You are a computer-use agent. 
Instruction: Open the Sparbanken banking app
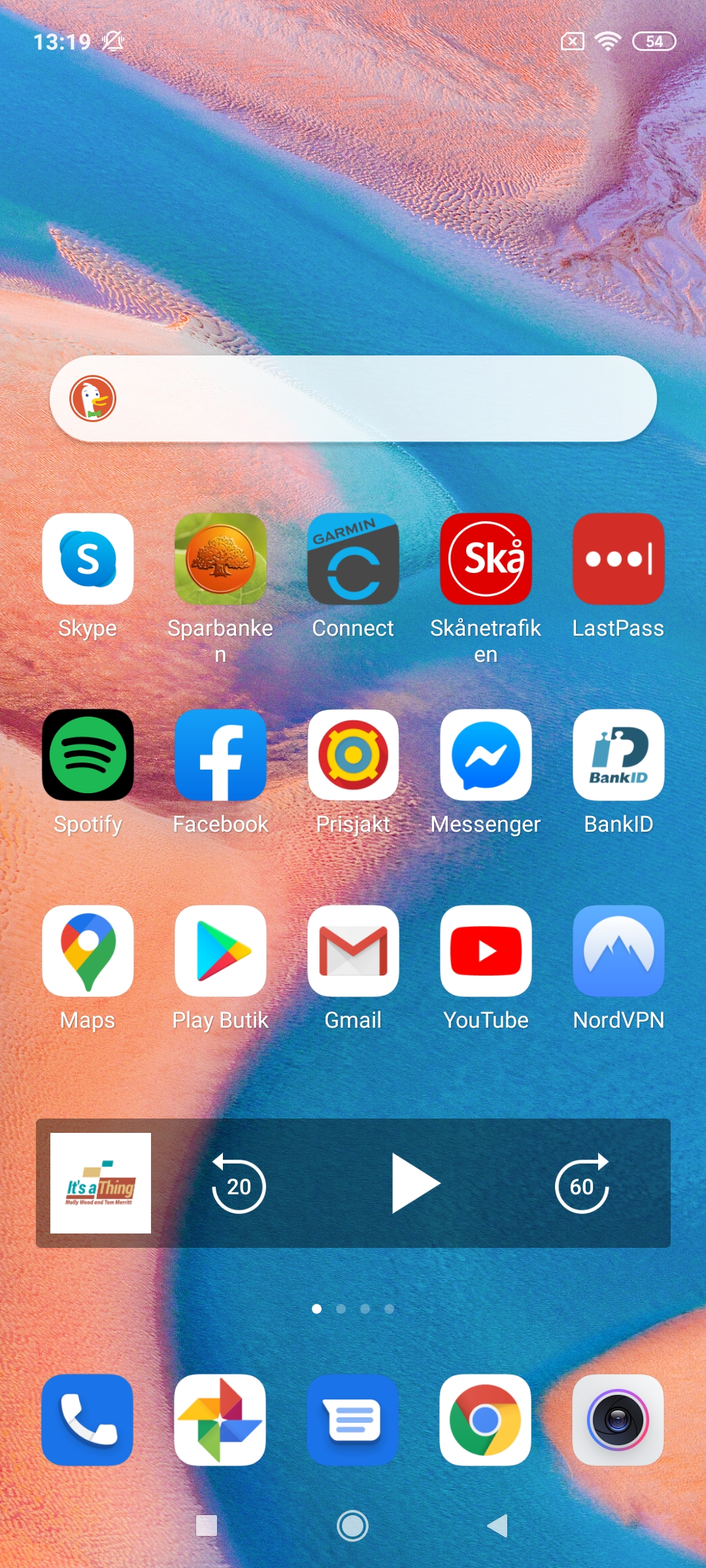[x=220, y=559]
